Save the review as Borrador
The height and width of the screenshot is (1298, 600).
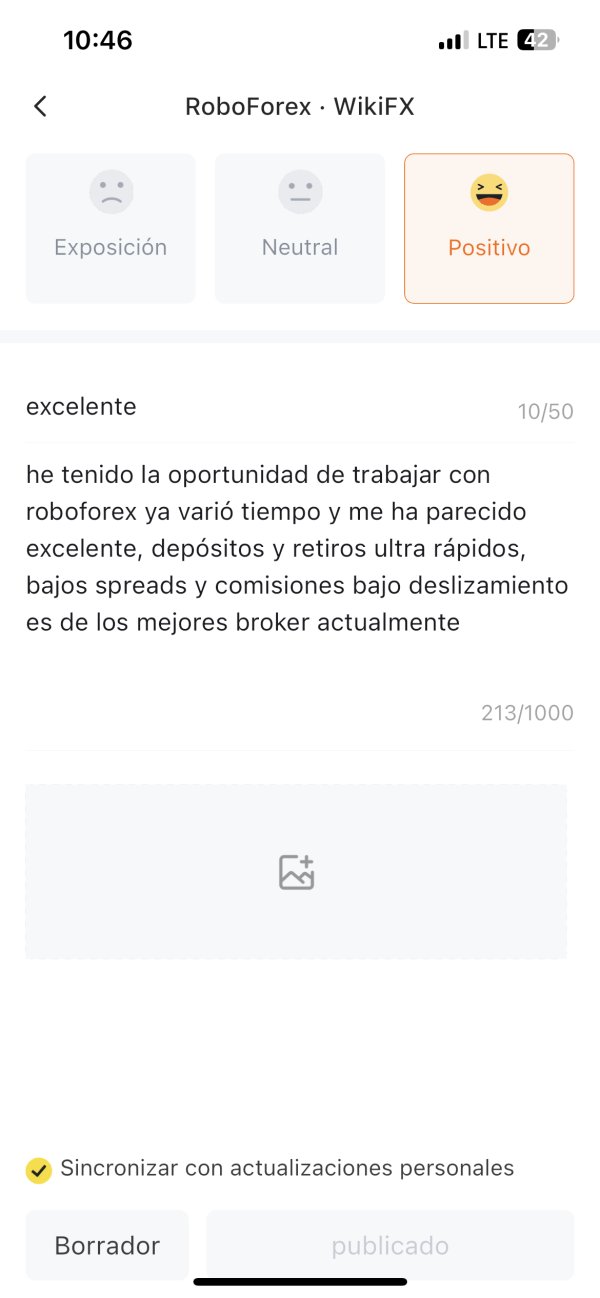[x=107, y=1246]
